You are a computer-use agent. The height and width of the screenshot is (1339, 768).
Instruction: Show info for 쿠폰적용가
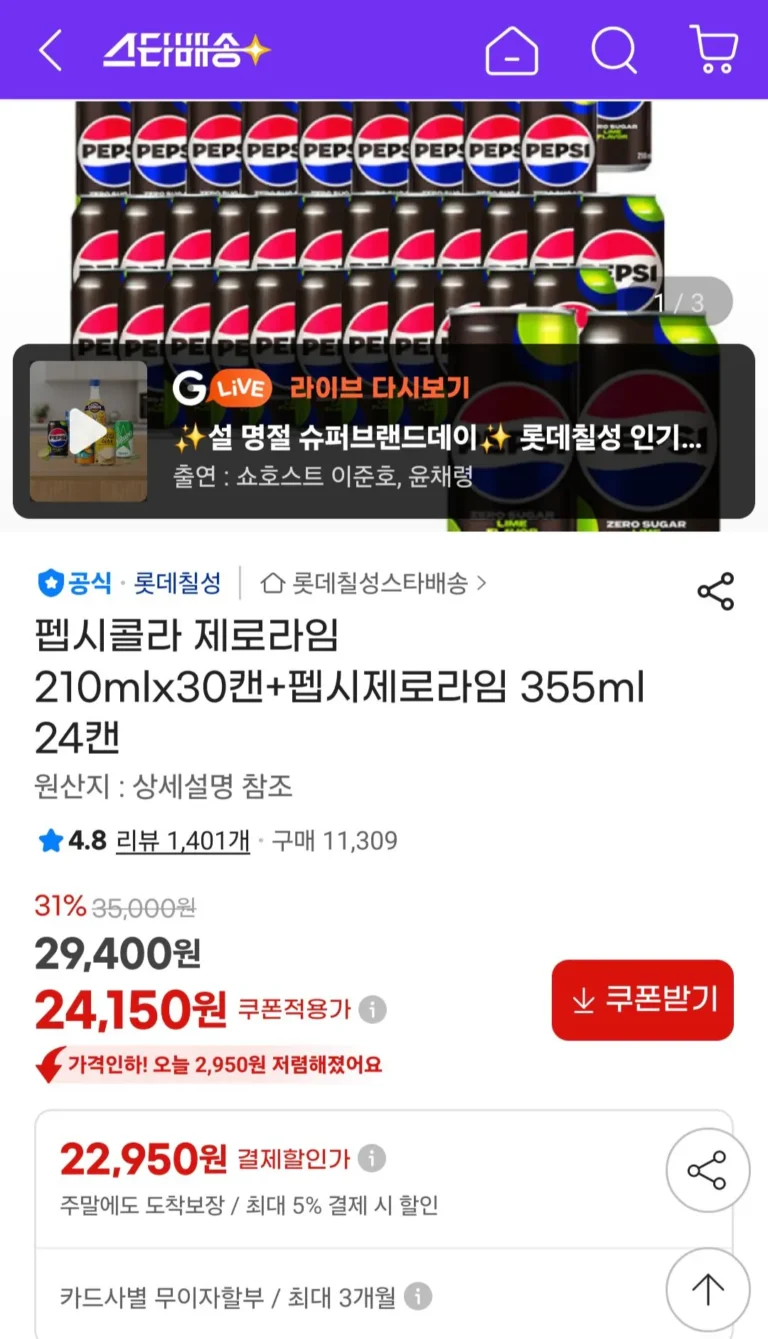tap(372, 1009)
